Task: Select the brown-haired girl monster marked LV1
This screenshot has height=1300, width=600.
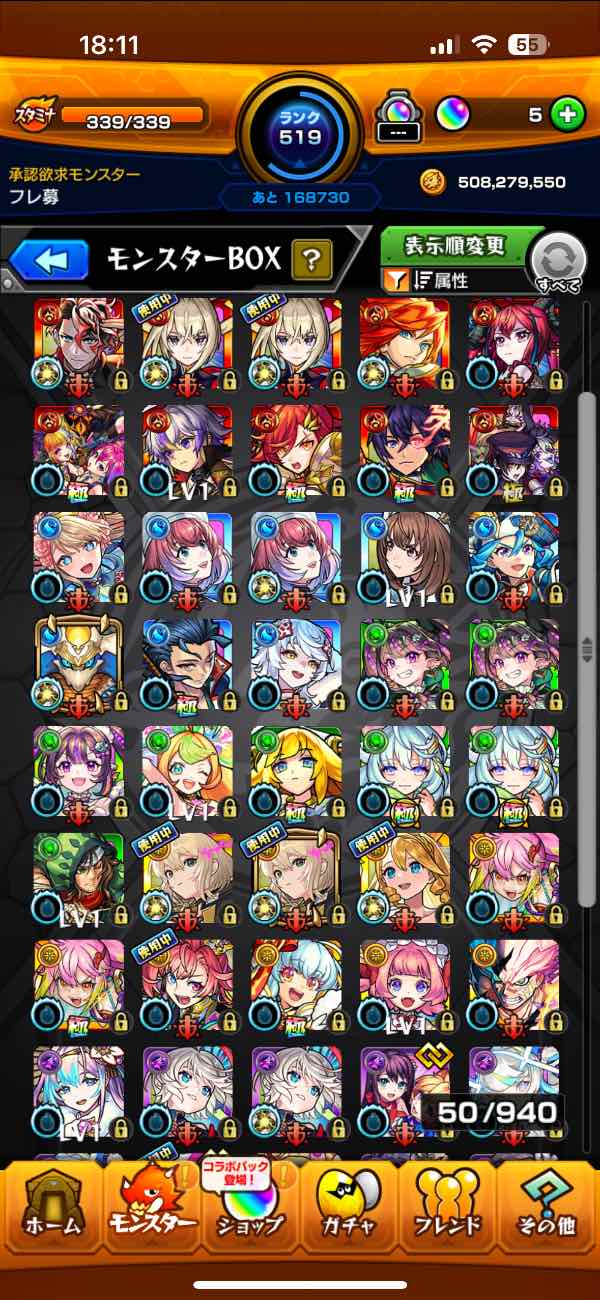Action: (405, 558)
